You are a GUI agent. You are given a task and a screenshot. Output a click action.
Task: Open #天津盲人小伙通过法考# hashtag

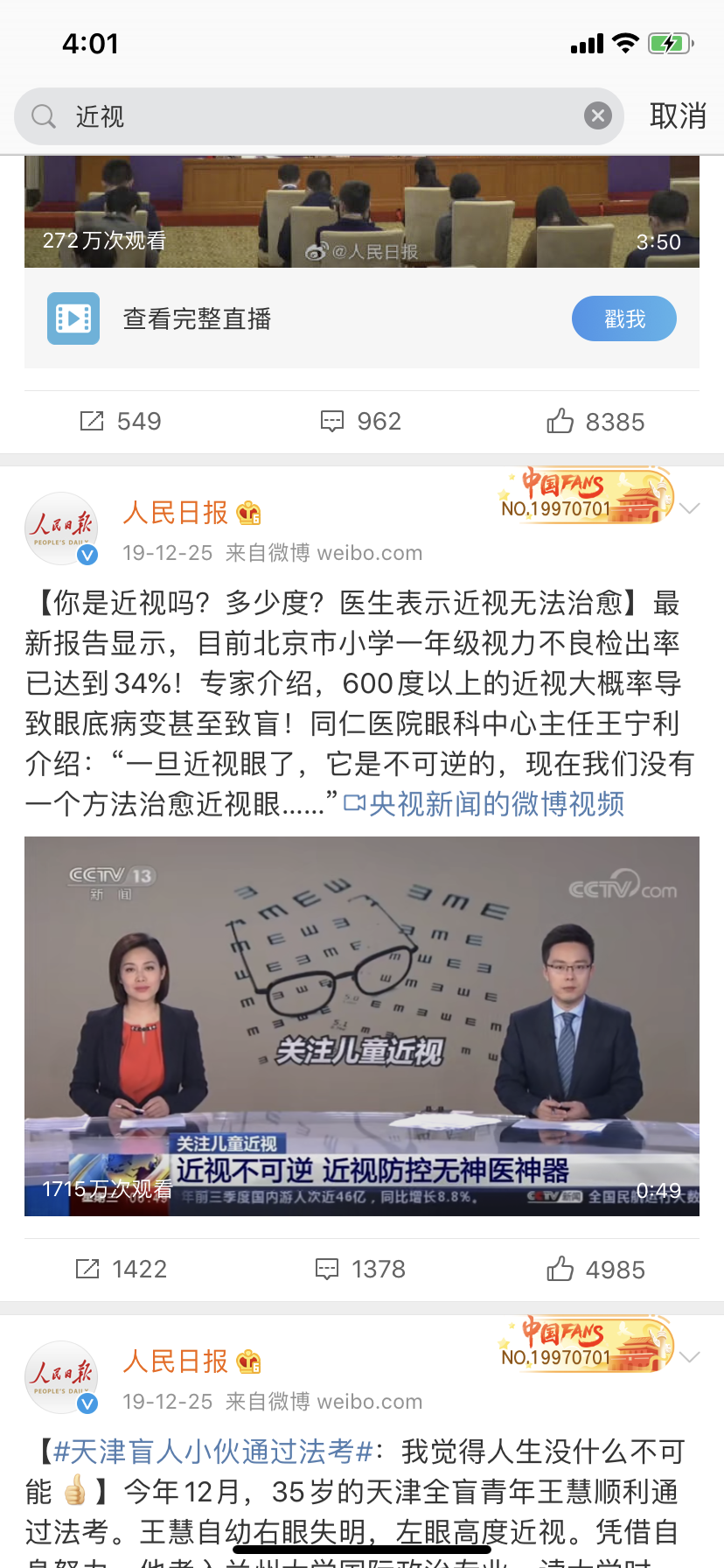[214, 1452]
